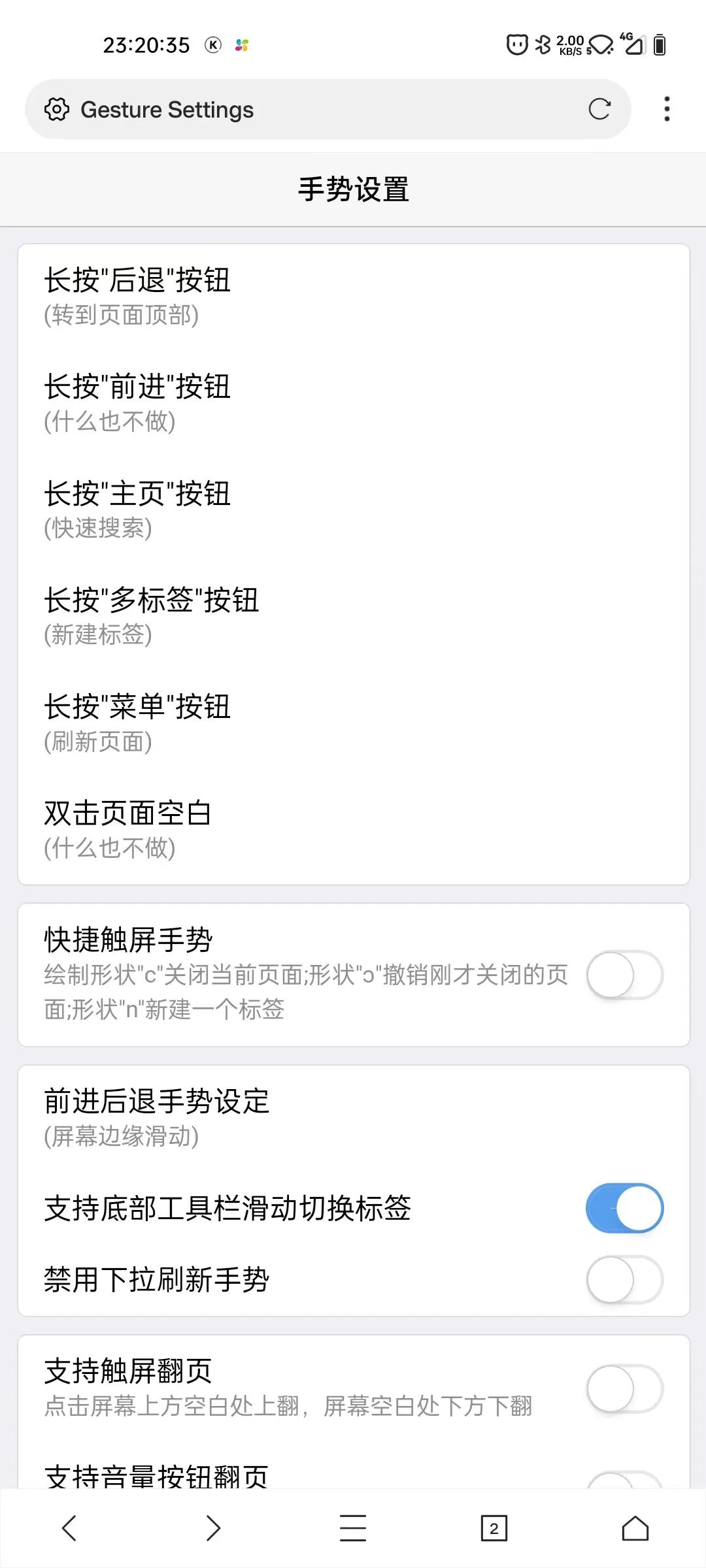Enable 快捷触屏手势 switch
Image resolution: width=706 pixels, height=1568 pixels.
click(x=624, y=975)
